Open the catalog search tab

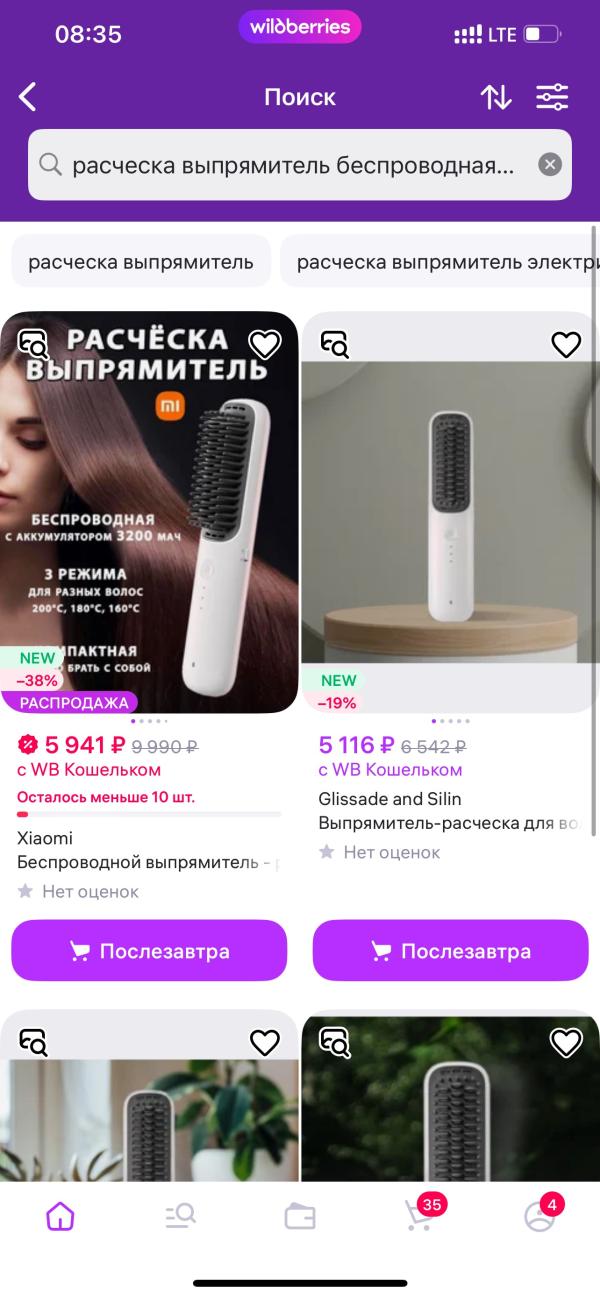[180, 1216]
